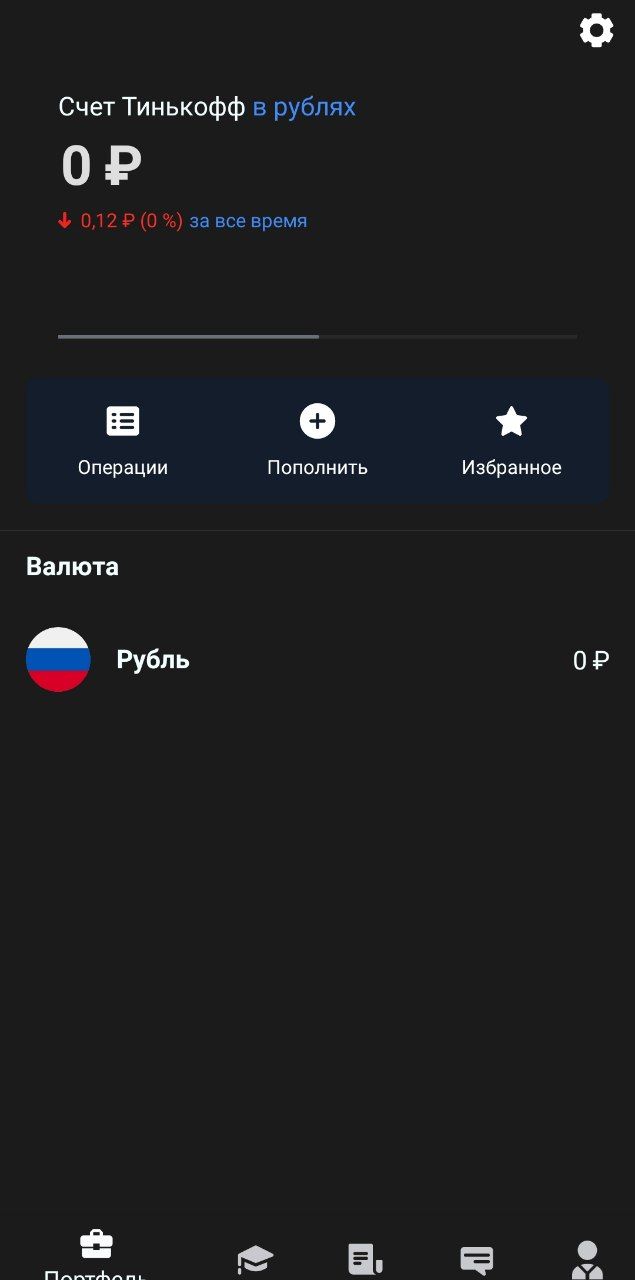
Task: Open settings via the gear icon
Action: tap(596, 30)
